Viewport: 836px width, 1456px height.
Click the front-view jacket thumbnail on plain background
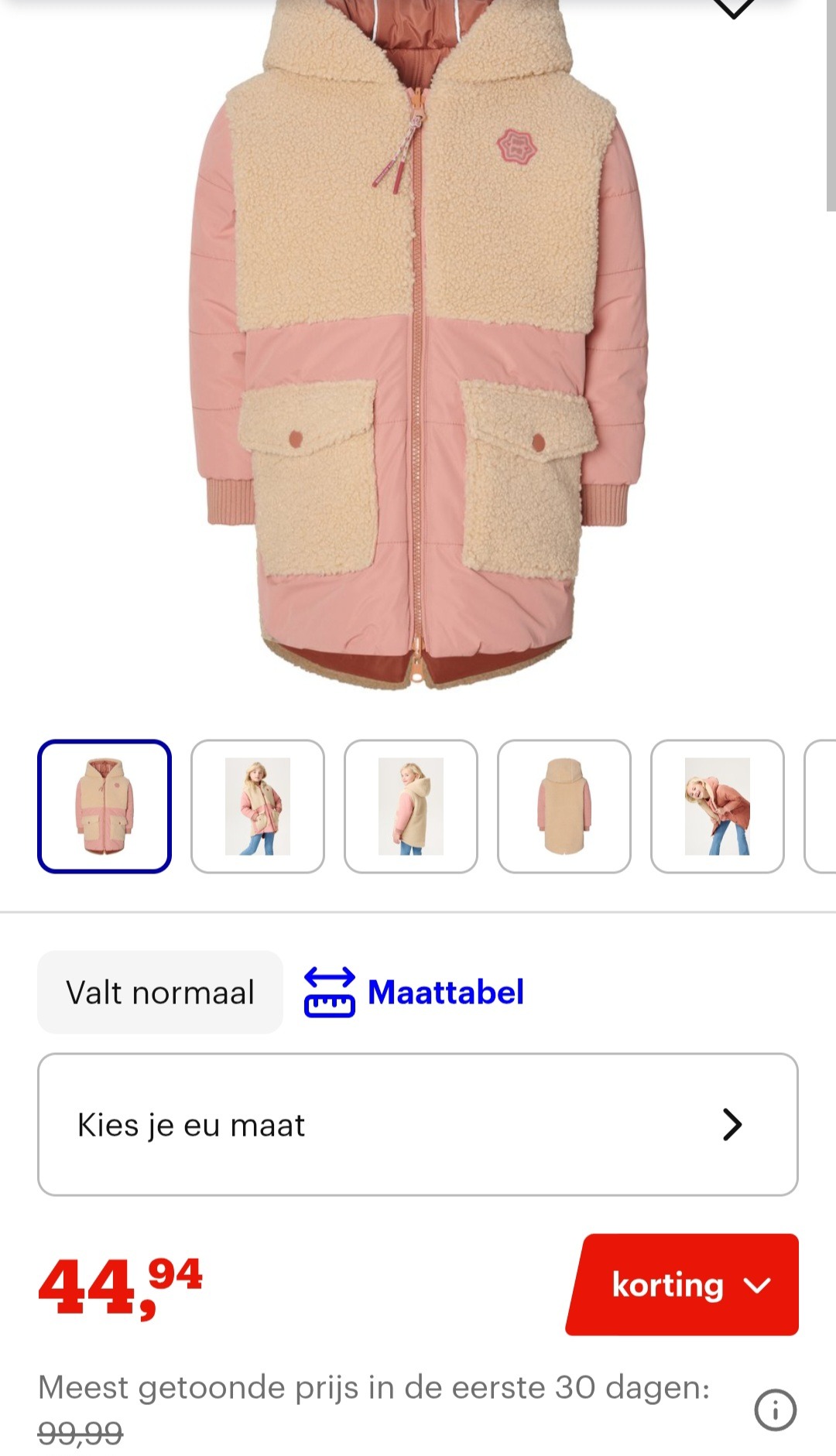coord(105,806)
